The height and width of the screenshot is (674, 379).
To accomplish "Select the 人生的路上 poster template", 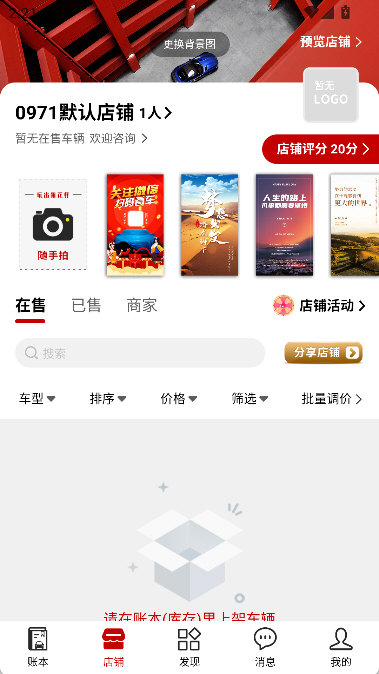I will [284, 224].
